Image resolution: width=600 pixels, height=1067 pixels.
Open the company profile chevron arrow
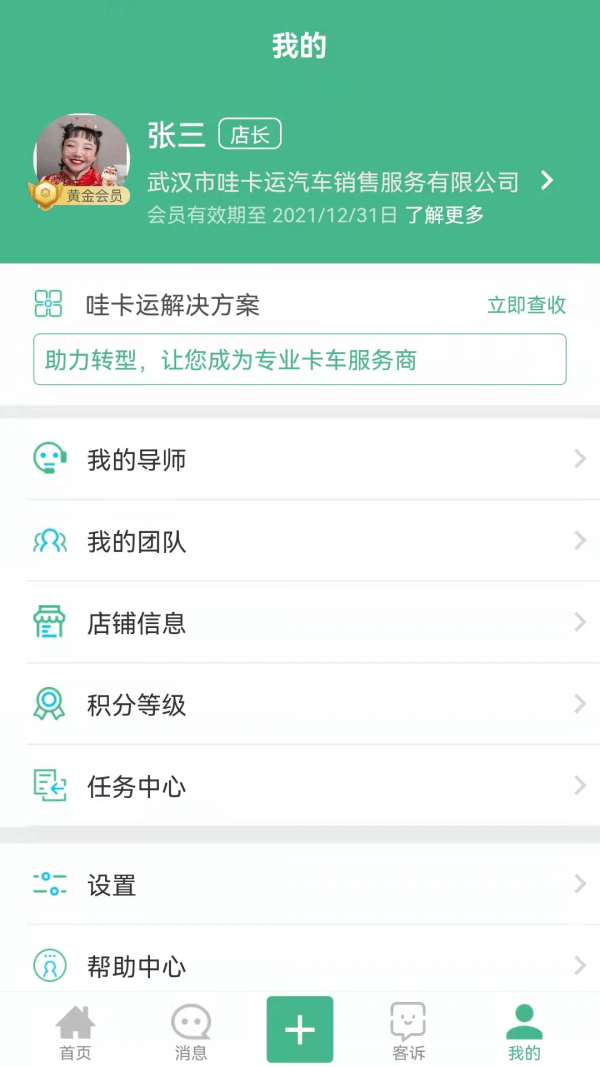546,181
